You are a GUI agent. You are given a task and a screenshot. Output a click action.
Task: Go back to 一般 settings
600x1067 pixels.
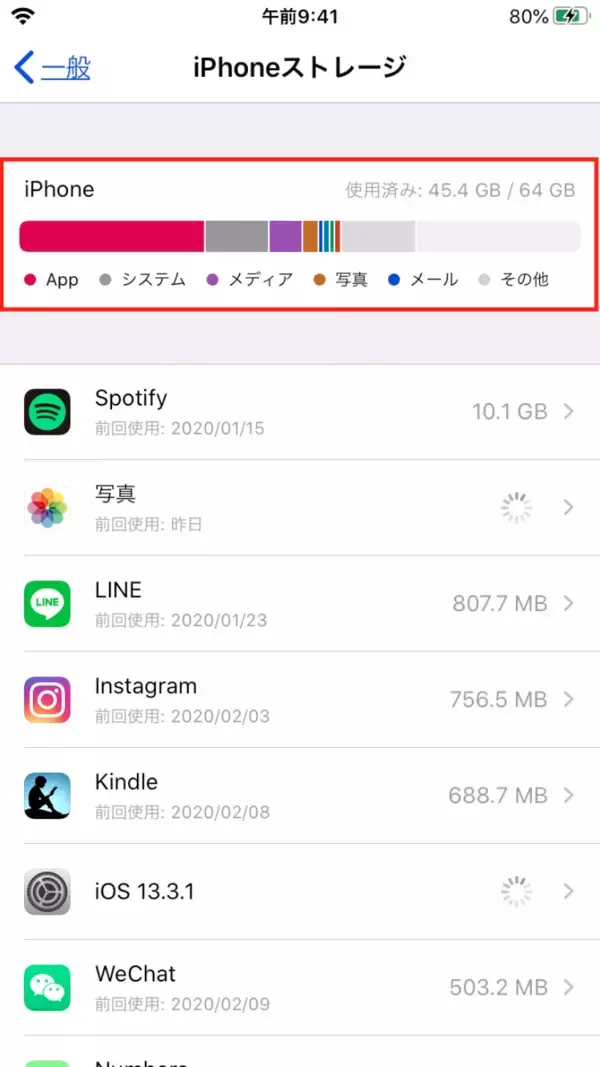pyautogui.click(x=54, y=68)
